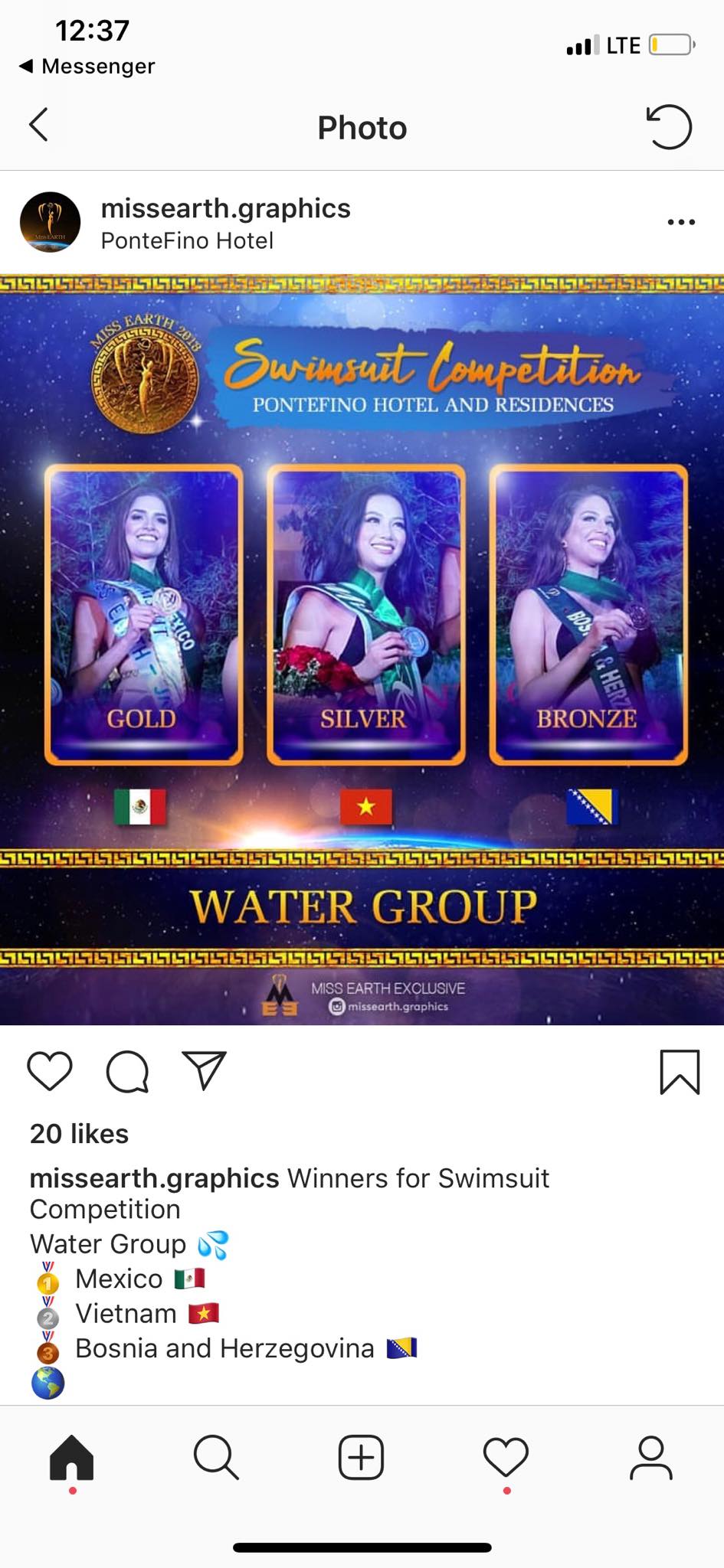Screen dimensions: 724x1568
Task: Refresh the post using the reload icon
Action: click(669, 126)
